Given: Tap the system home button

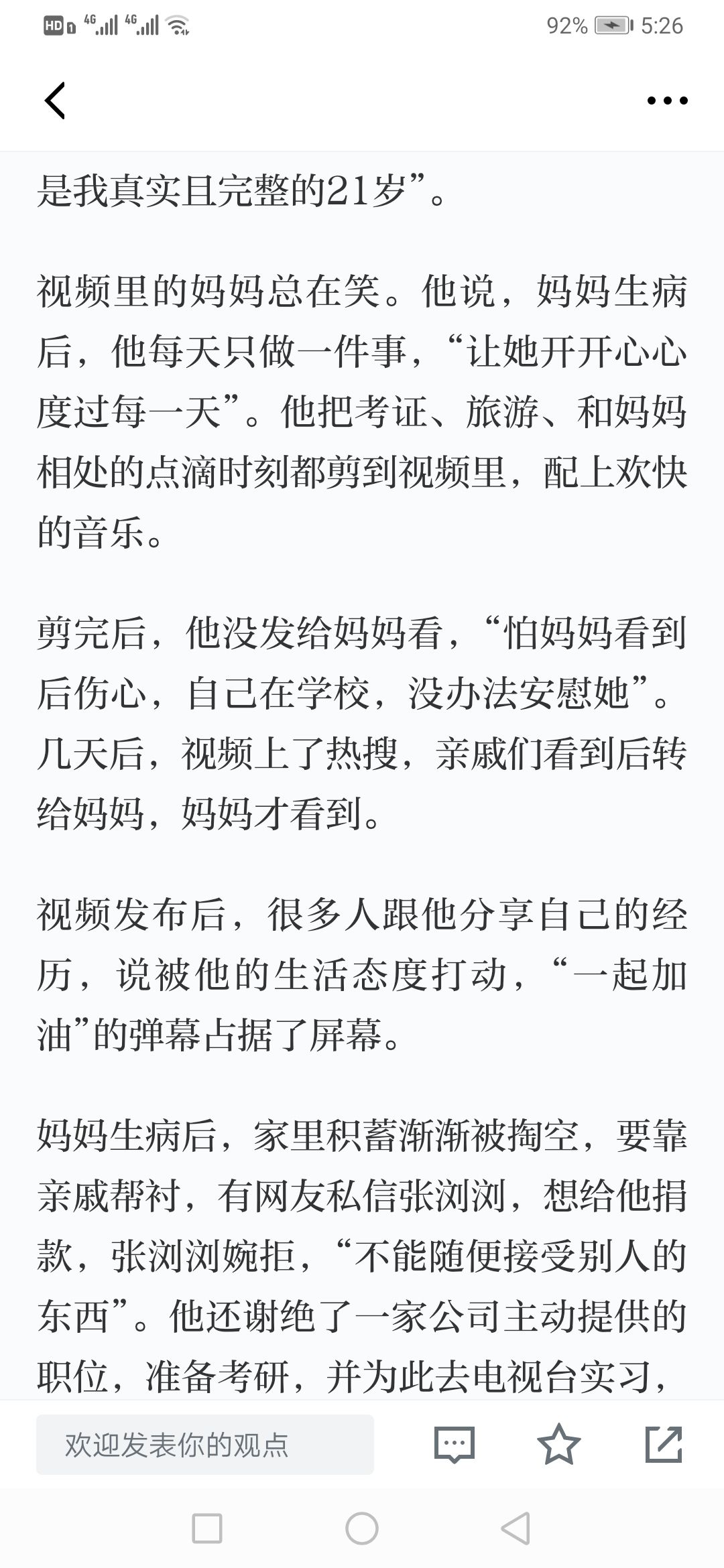Looking at the screenshot, I should pyautogui.click(x=362, y=1528).
